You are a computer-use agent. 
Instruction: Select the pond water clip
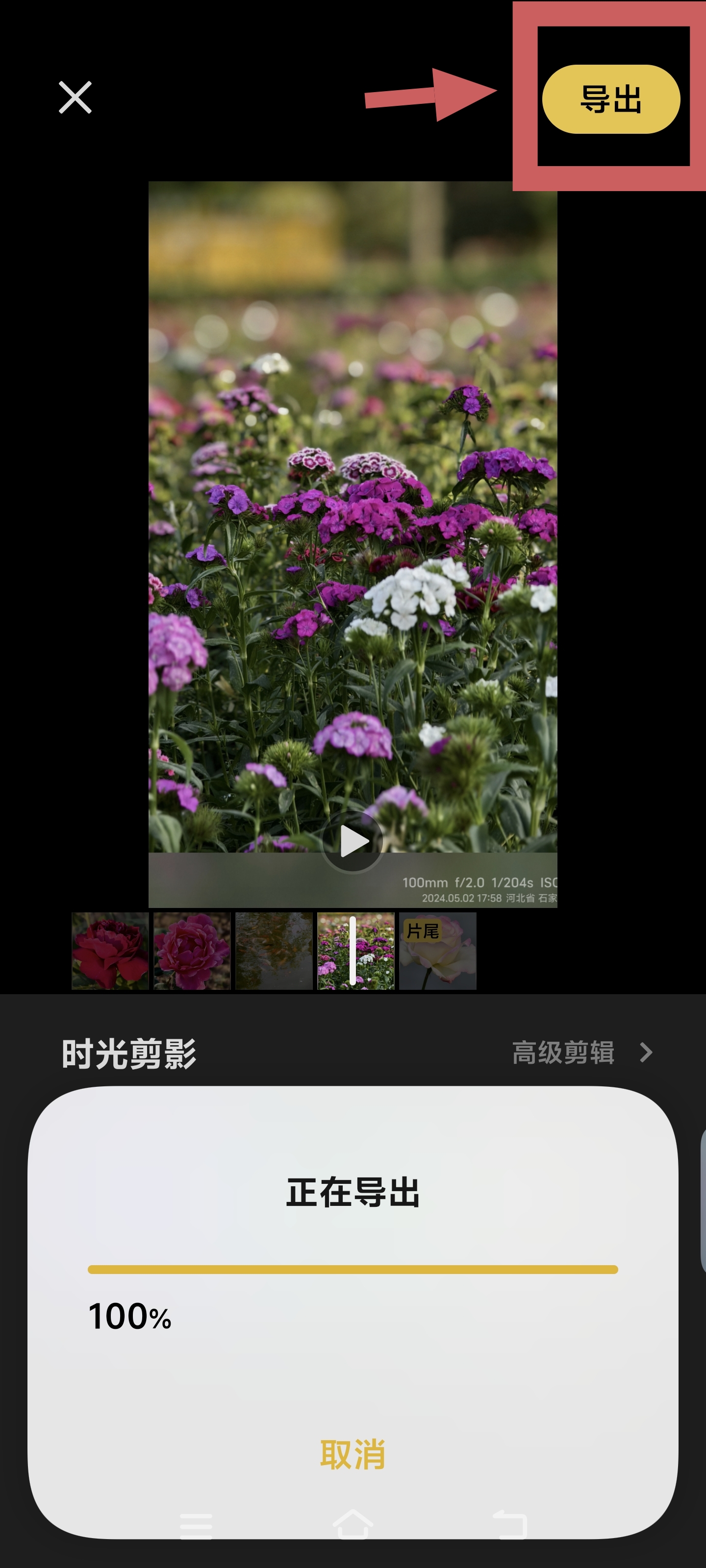click(x=274, y=950)
